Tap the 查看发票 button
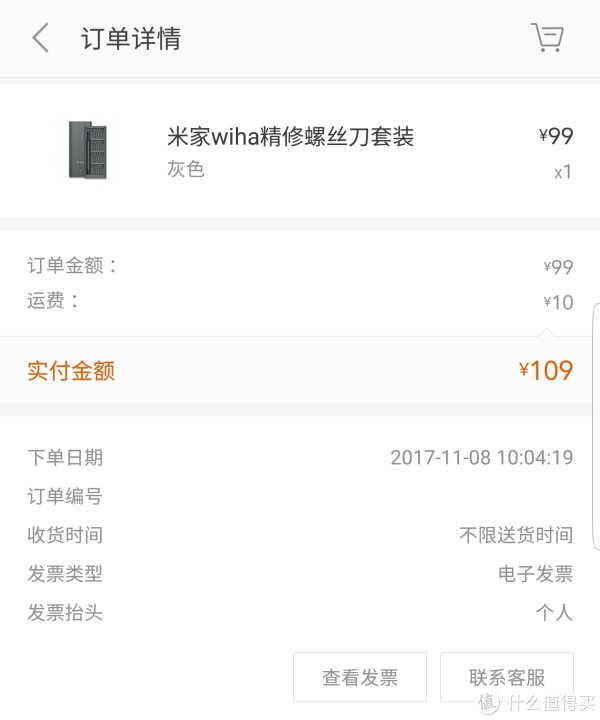The height and width of the screenshot is (720, 600). 359,677
